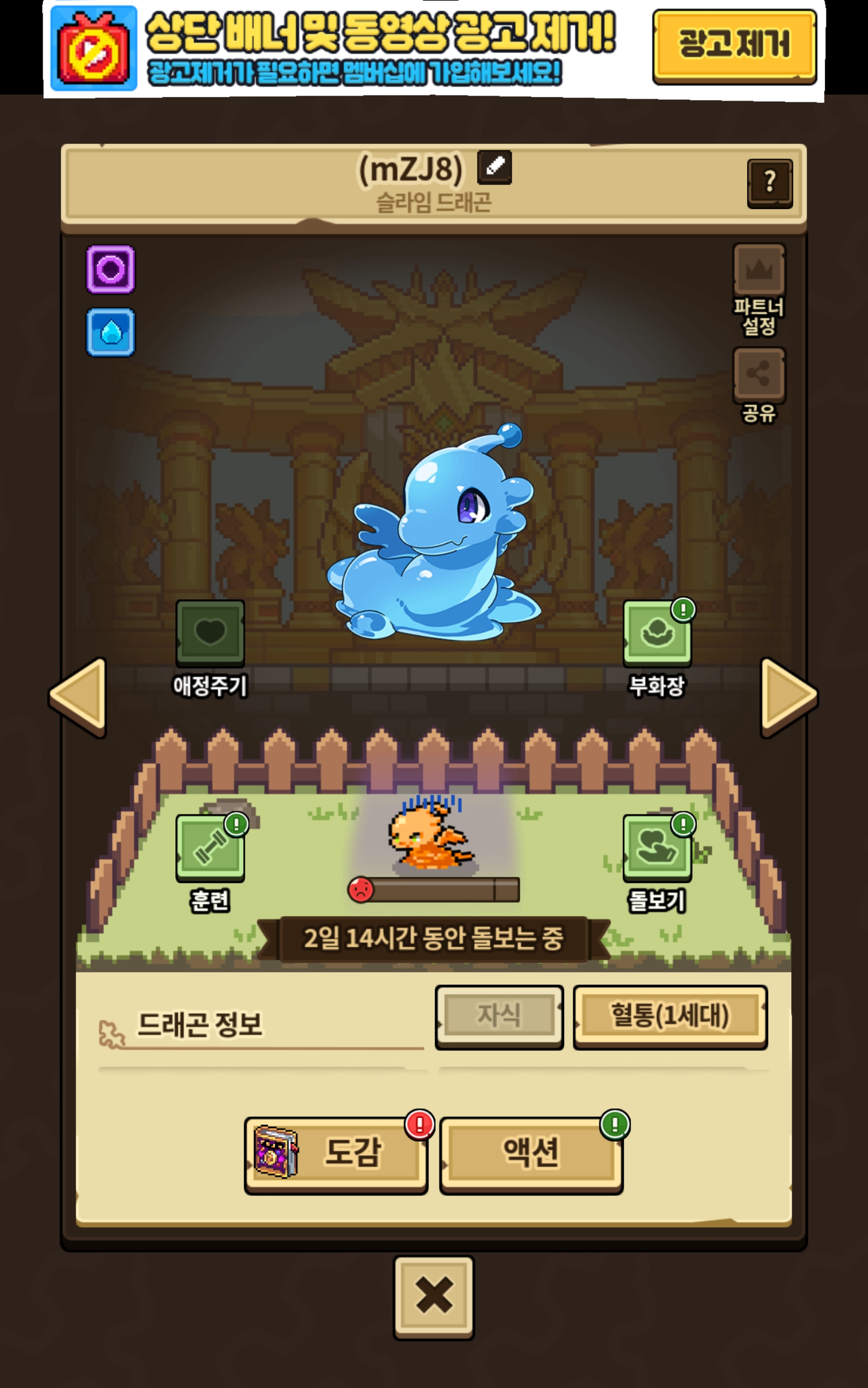Select the 자식 tab
868x1388 pixels.
[499, 1017]
